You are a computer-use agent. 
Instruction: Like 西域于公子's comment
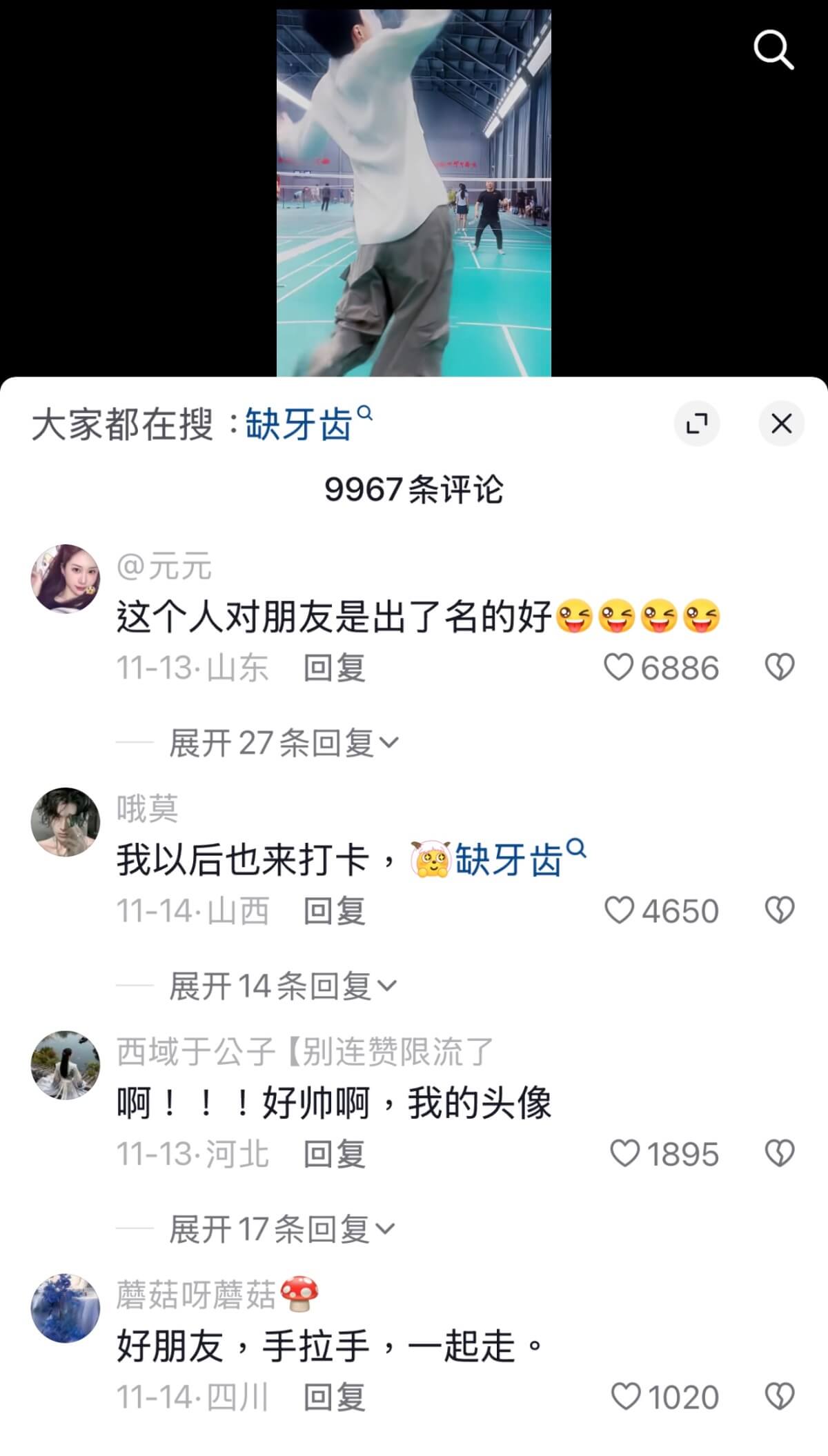(x=625, y=1154)
